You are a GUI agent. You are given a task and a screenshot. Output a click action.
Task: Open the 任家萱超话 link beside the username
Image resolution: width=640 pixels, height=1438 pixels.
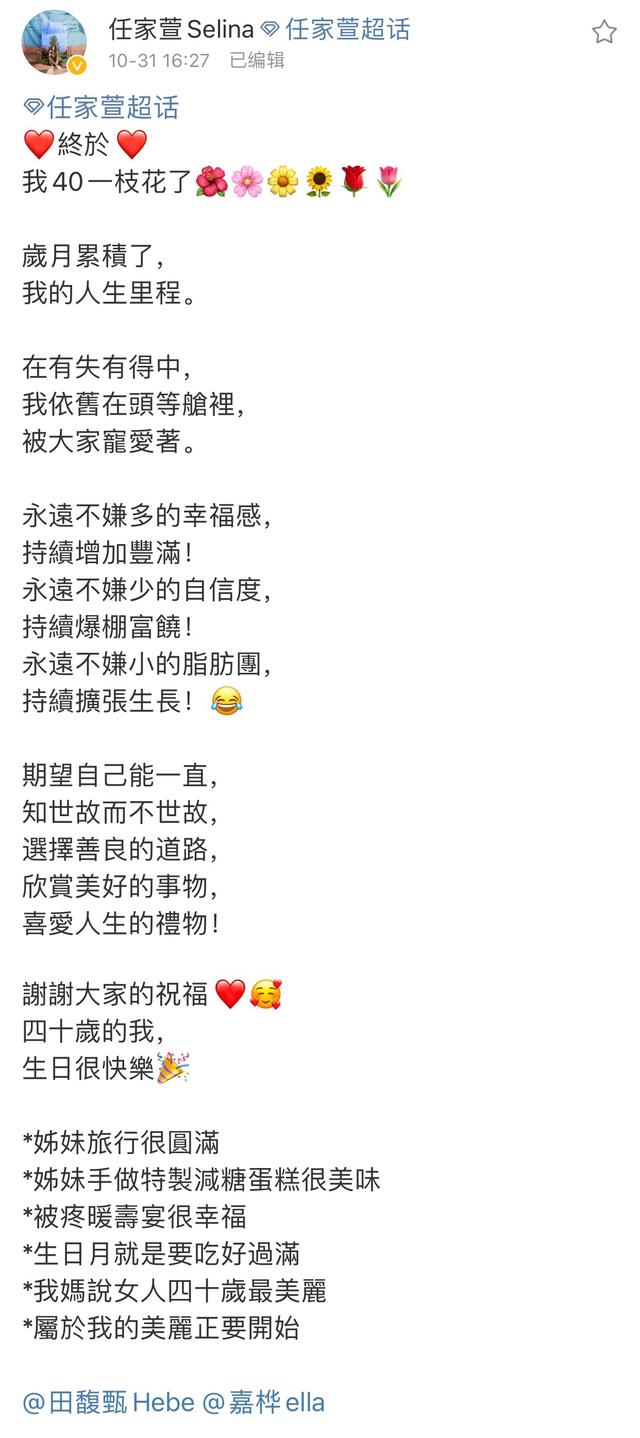(336, 30)
